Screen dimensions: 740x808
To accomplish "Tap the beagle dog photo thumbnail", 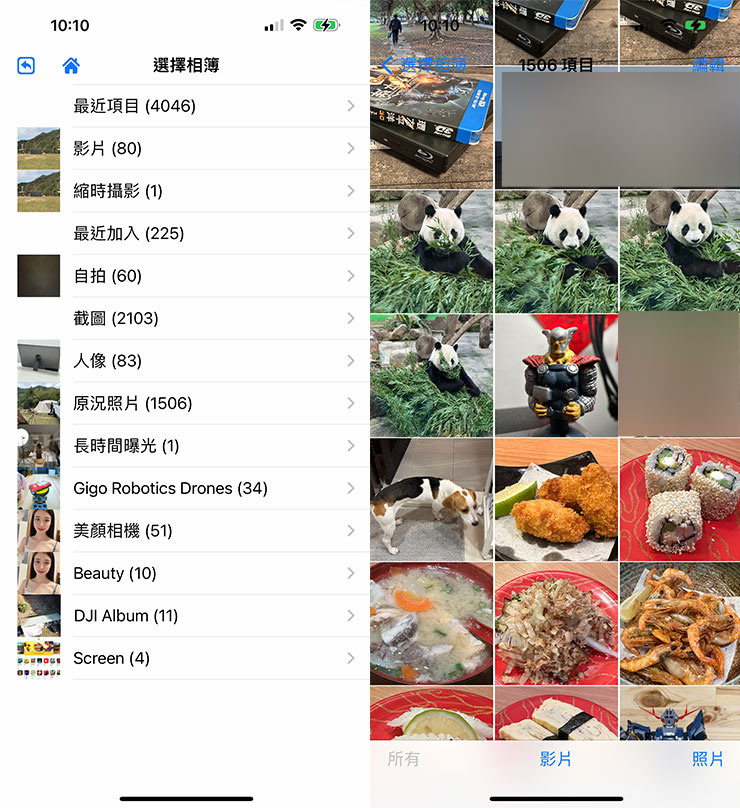I will (431, 499).
